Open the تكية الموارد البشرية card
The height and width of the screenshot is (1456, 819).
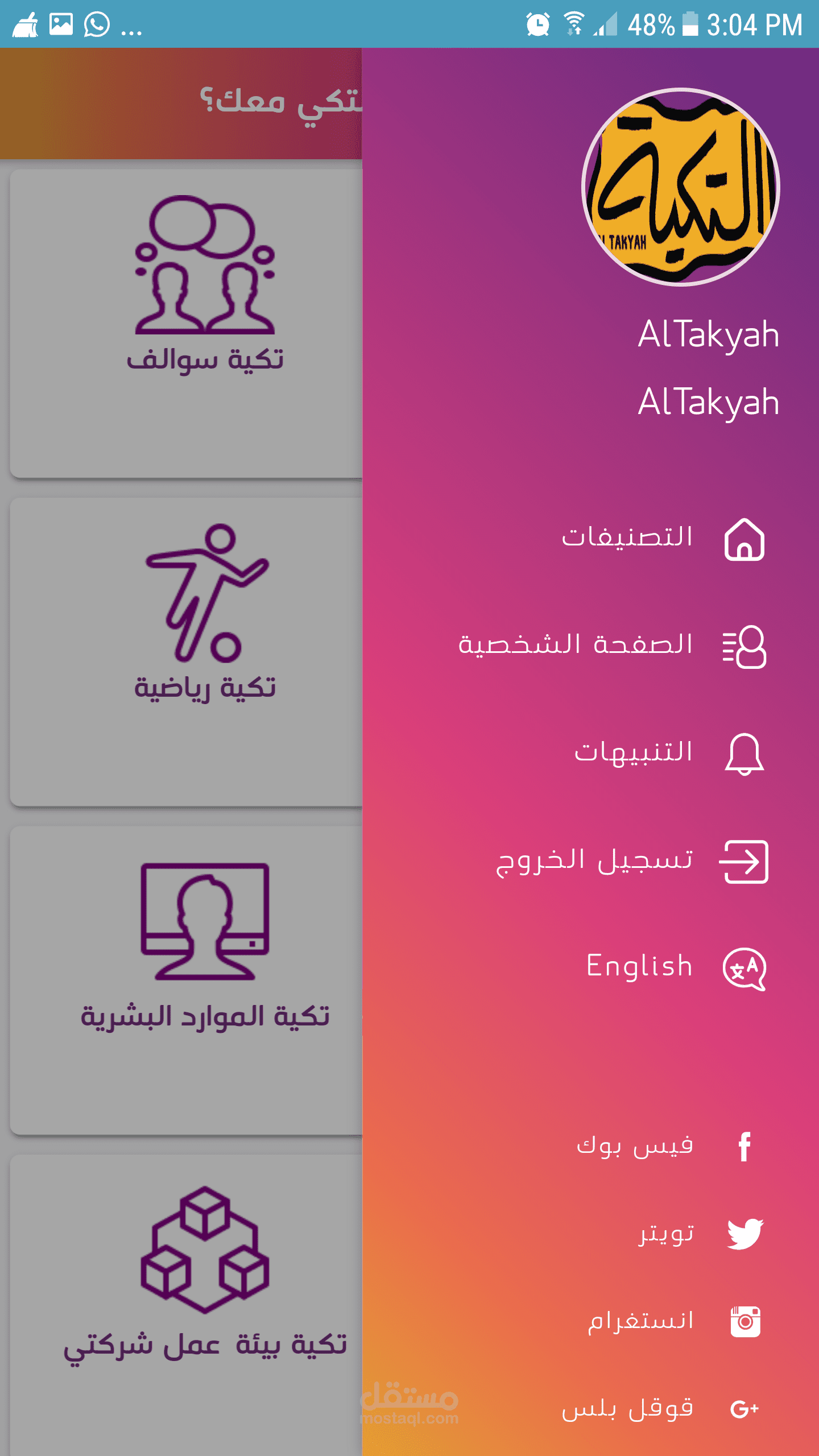click(187, 981)
